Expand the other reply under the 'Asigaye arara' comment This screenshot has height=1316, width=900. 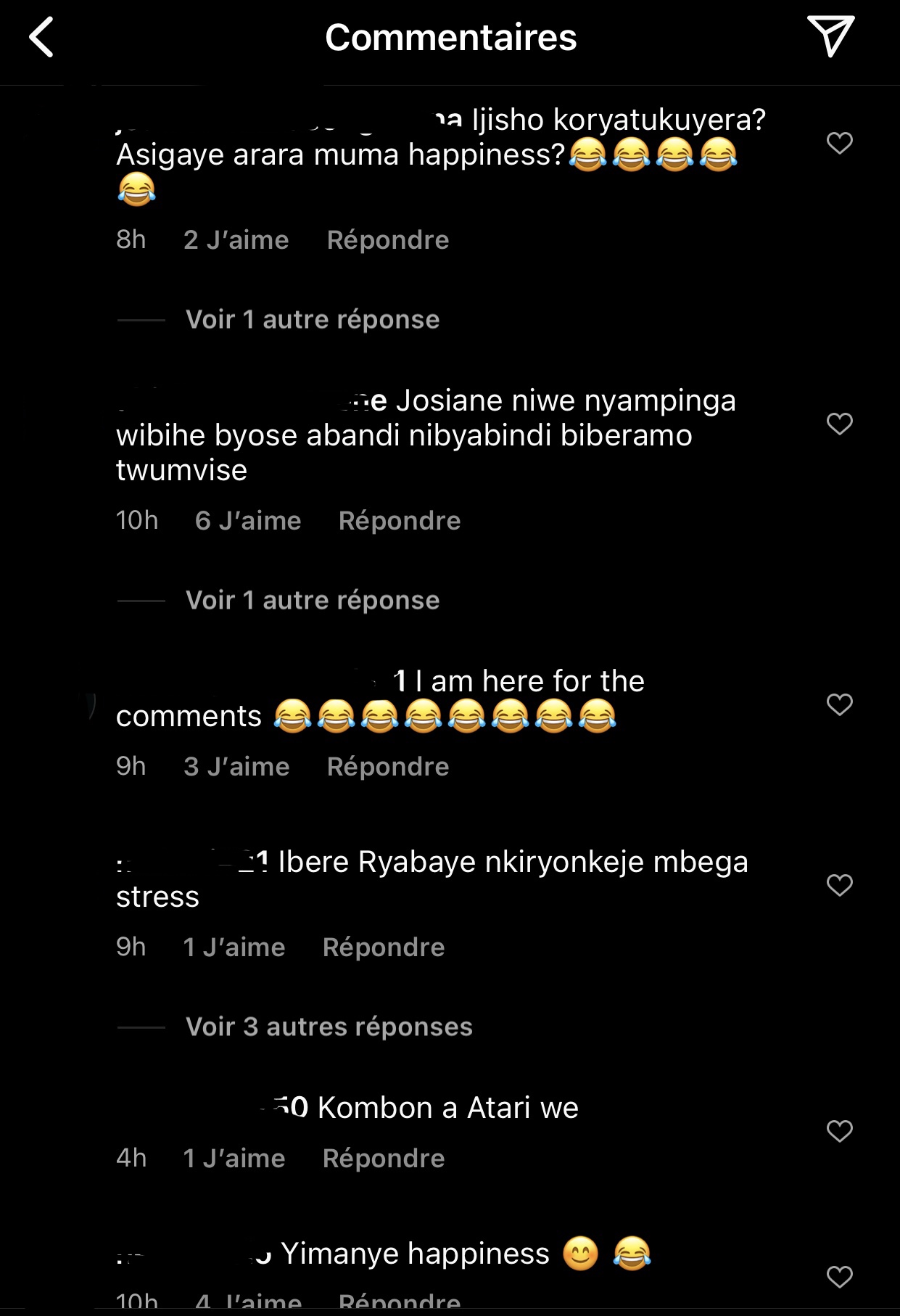coord(312,320)
